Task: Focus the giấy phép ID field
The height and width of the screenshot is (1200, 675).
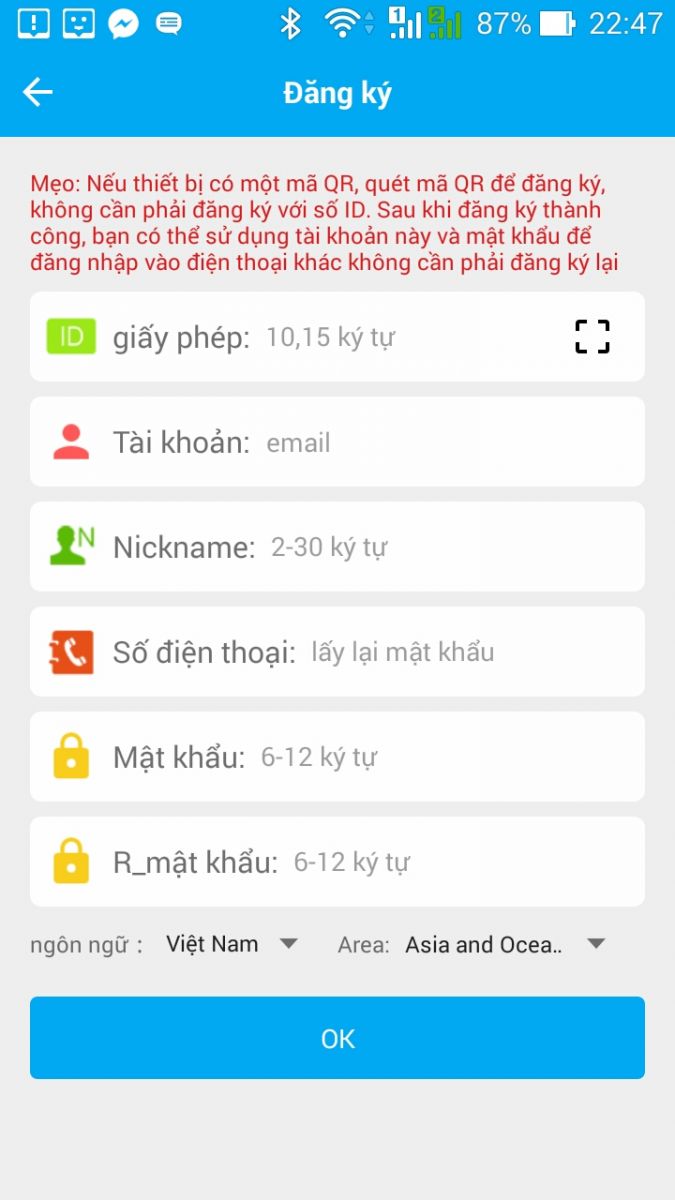Action: (400, 338)
